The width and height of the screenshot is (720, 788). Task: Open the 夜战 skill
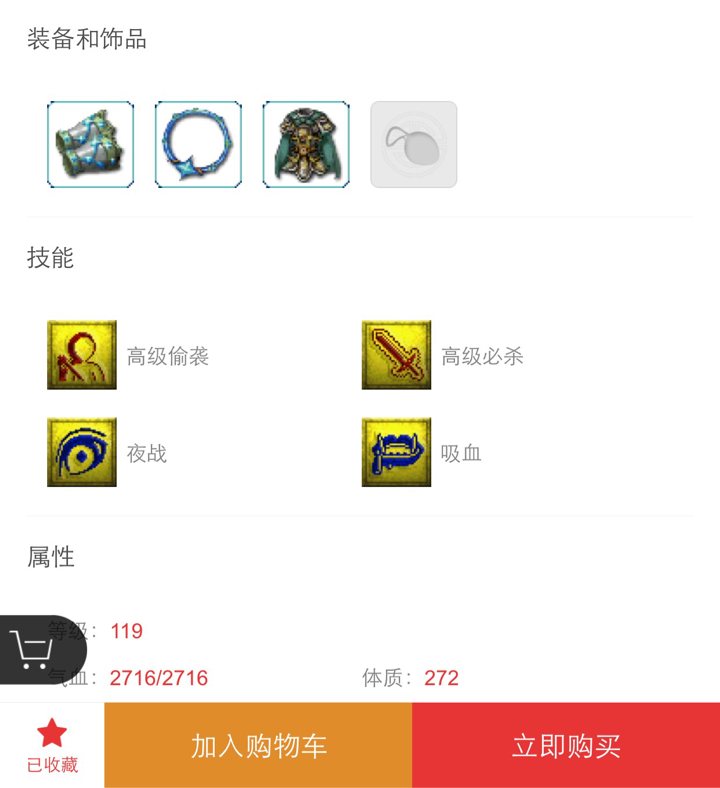82,452
